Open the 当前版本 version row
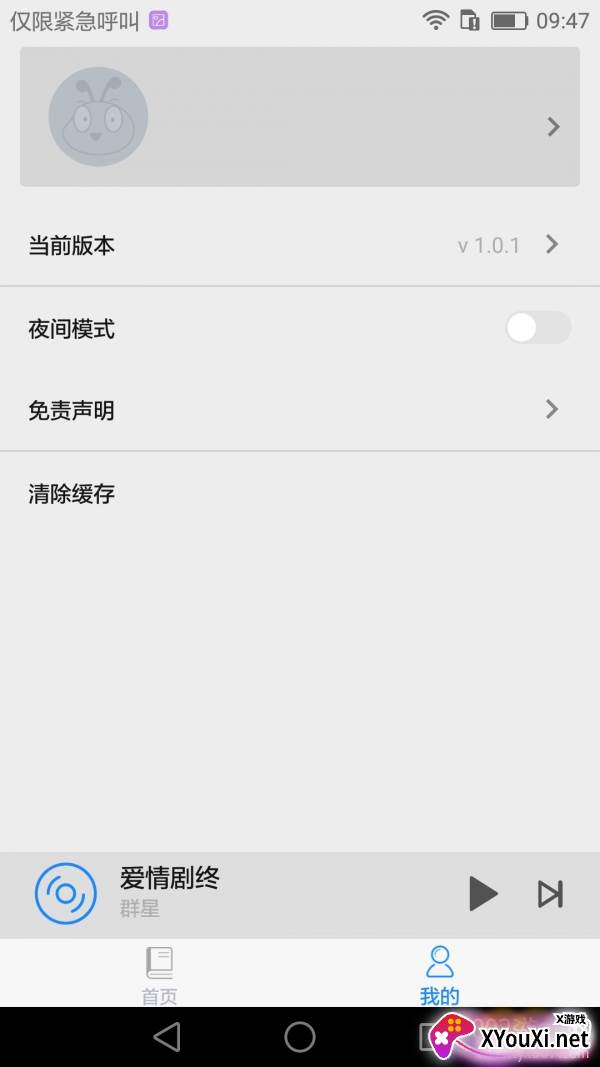600x1067 pixels. click(300, 245)
